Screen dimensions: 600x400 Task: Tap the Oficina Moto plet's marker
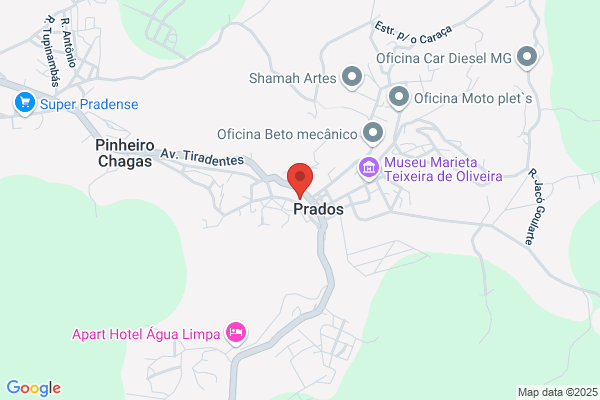pos(399,98)
